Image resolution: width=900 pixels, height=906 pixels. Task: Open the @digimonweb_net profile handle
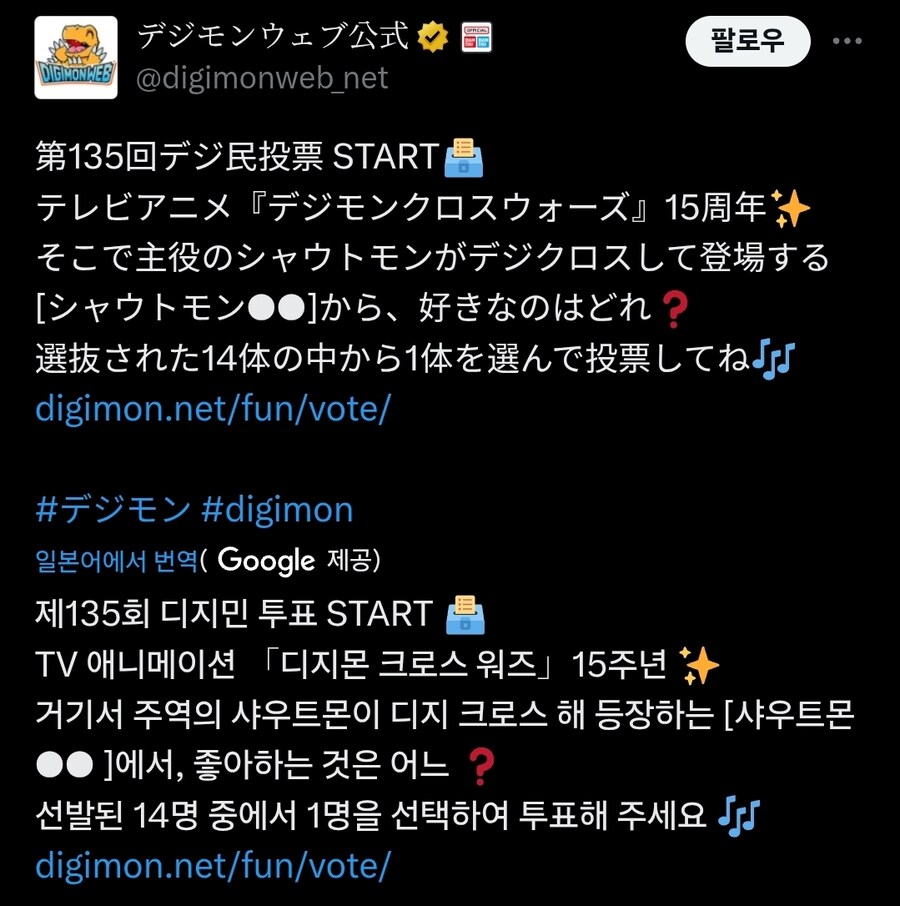click(x=261, y=78)
